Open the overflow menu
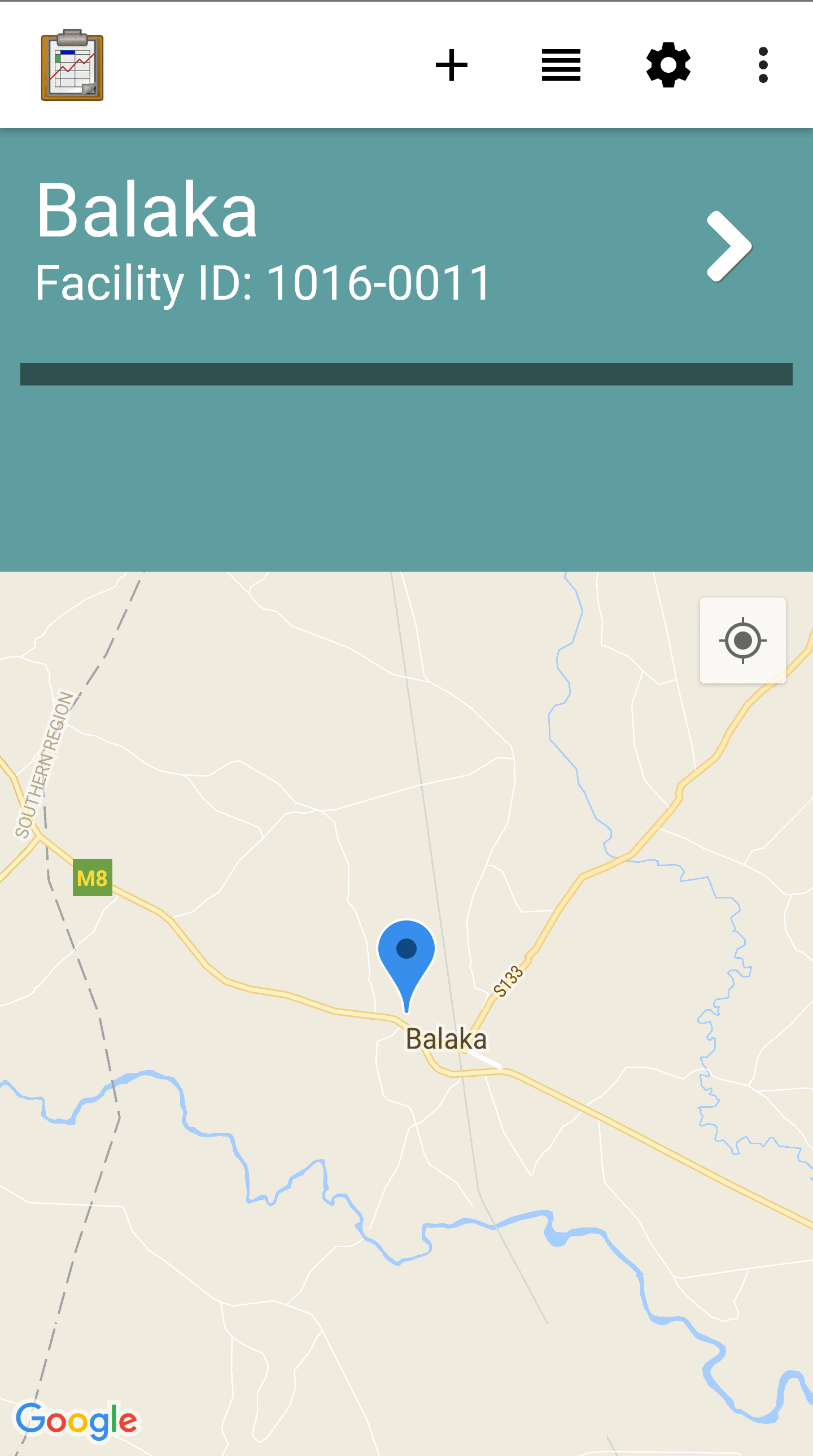The image size is (813, 1456). tap(763, 65)
